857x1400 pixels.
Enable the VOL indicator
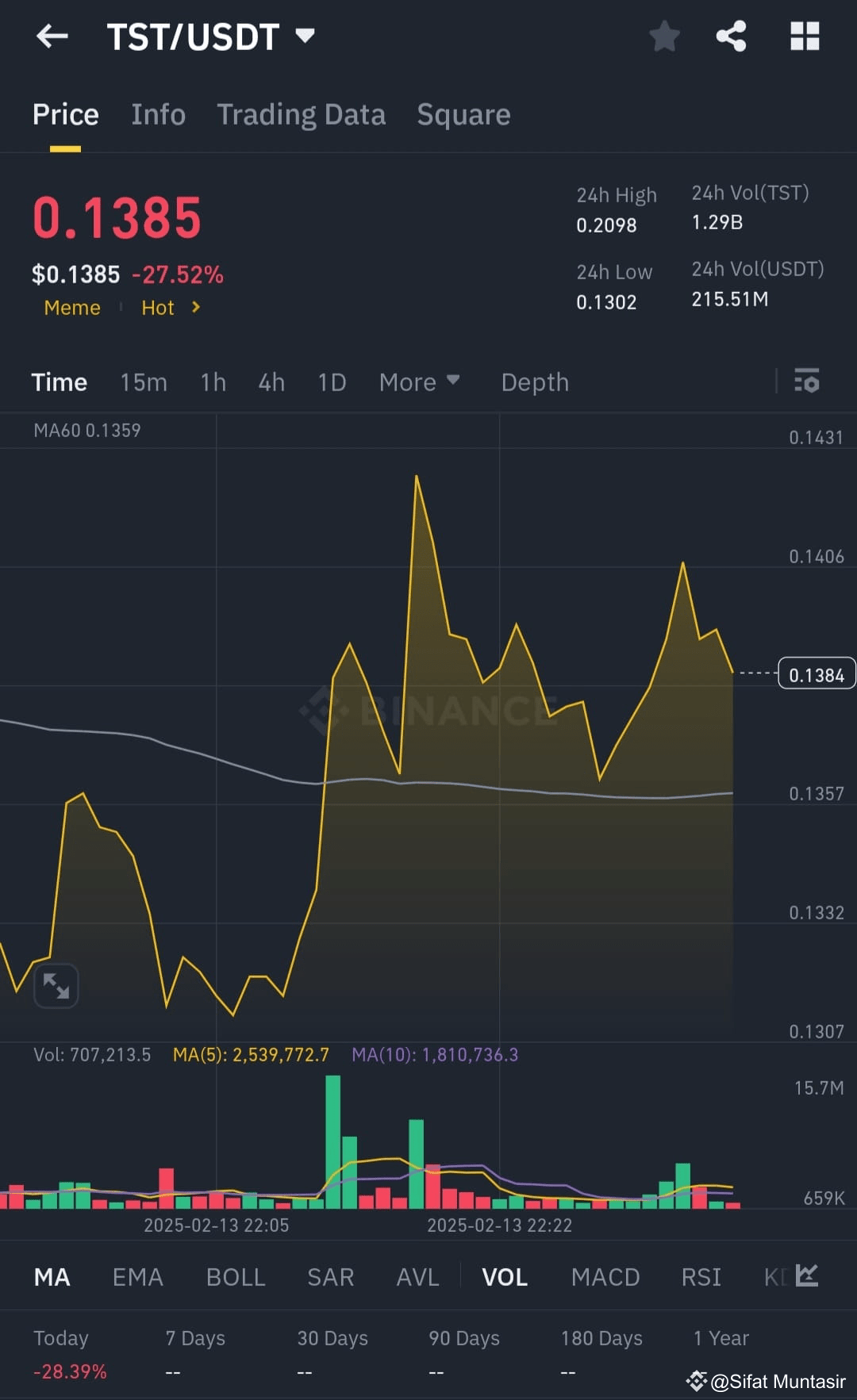[505, 1277]
